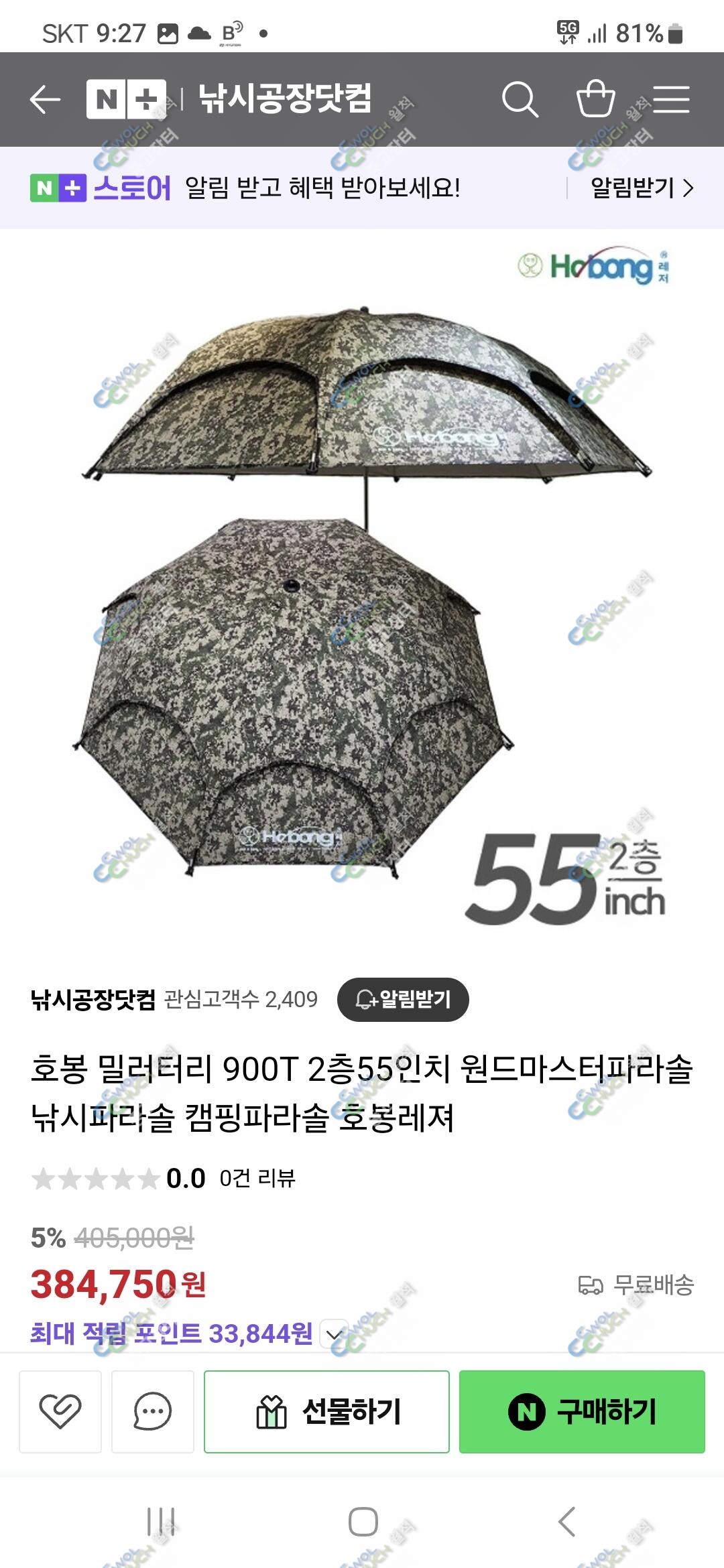Viewport: 724px width, 1568px height.
Task: Go back using the header arrow
Action: point(45,100)
